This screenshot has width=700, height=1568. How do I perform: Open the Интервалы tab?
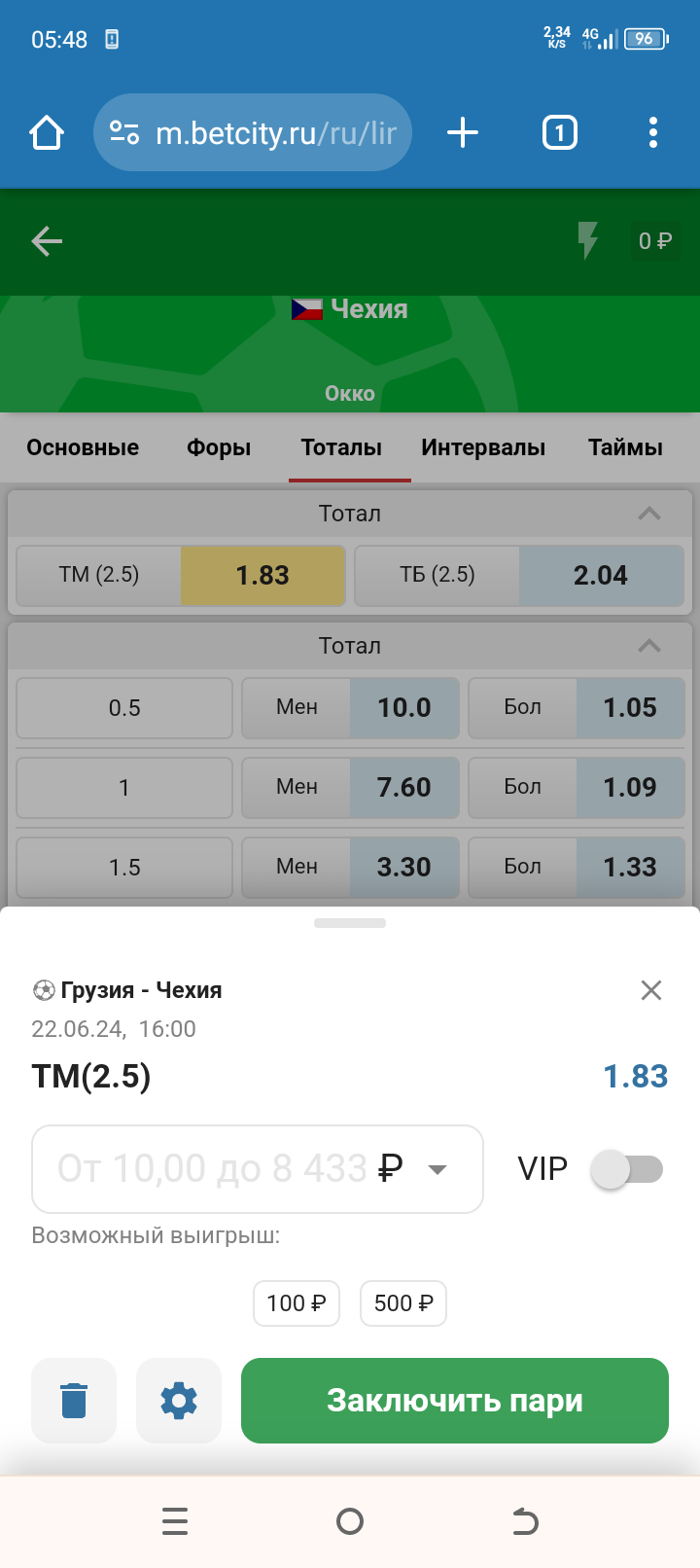point(483,447)
